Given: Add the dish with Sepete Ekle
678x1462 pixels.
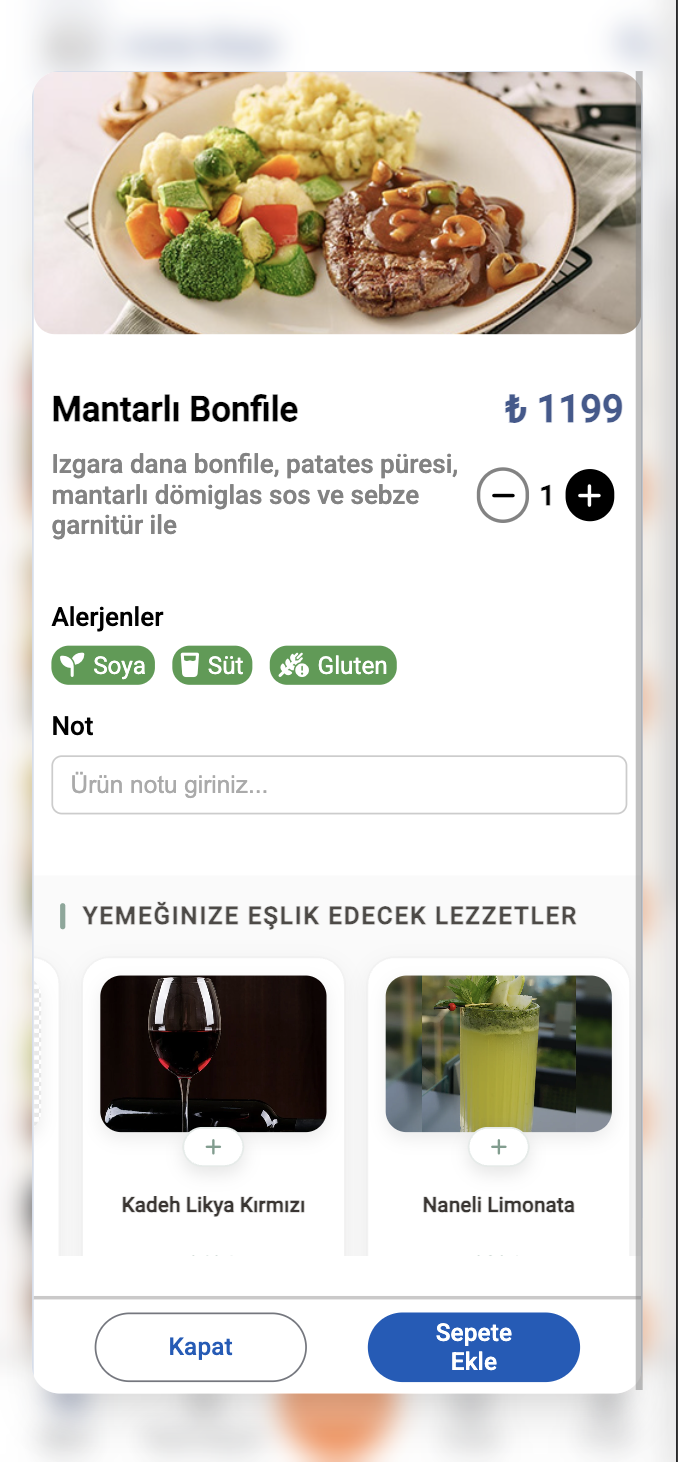Looking at the screenshot, I should [474, 1347].
